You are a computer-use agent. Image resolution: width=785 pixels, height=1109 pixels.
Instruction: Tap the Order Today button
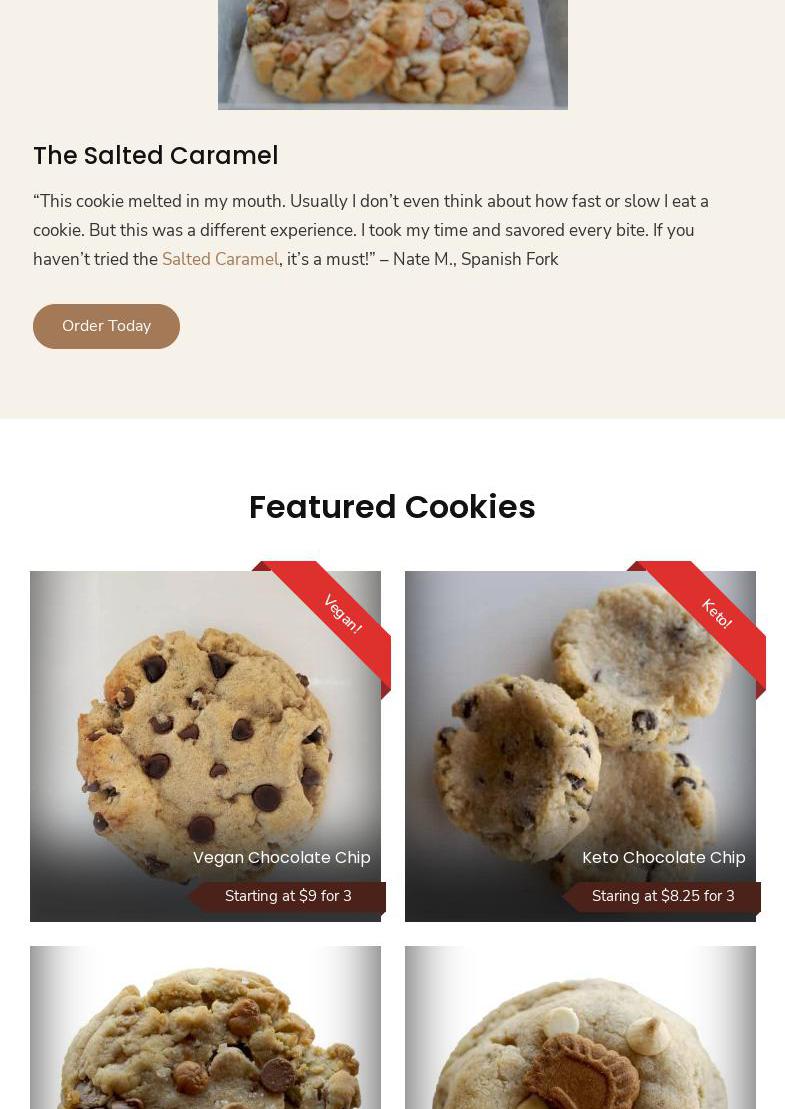[x=106, y=326]
